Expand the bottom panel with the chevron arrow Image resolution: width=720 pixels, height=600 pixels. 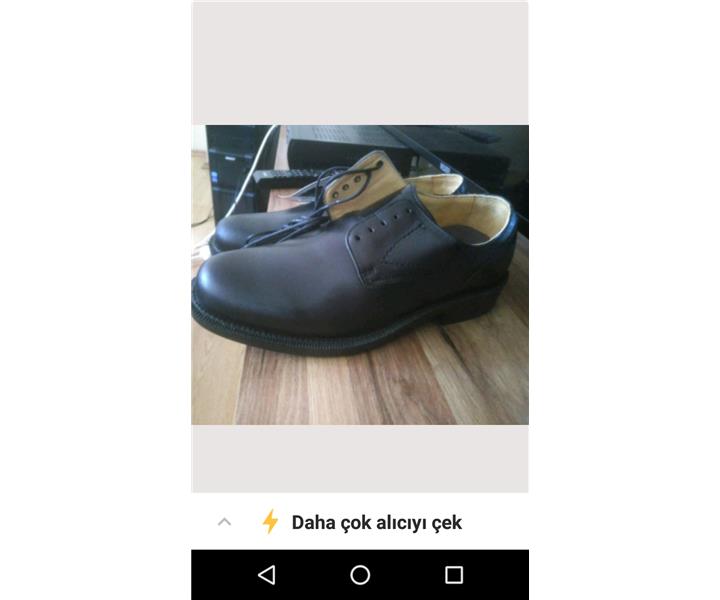coord(225,522)
